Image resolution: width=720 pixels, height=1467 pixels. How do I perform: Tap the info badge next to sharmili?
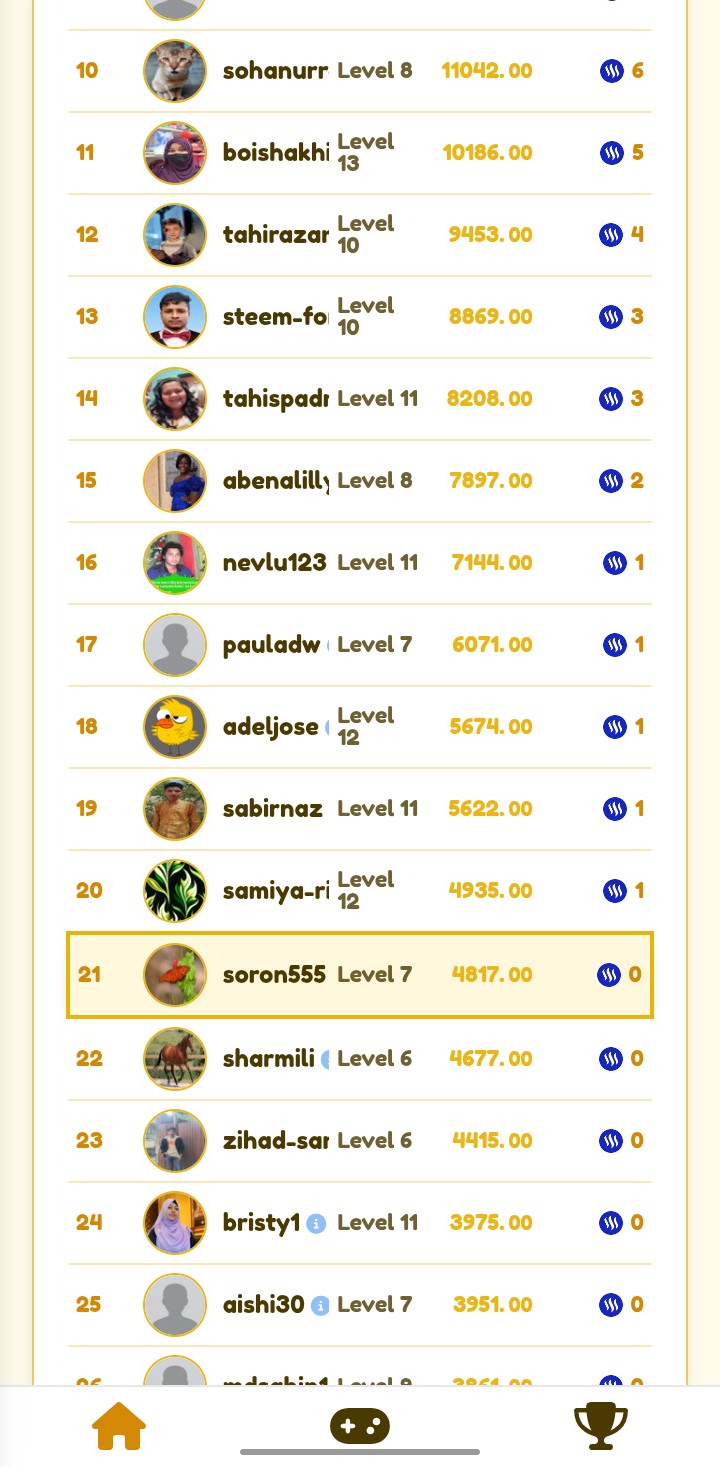click(324, 1059)
